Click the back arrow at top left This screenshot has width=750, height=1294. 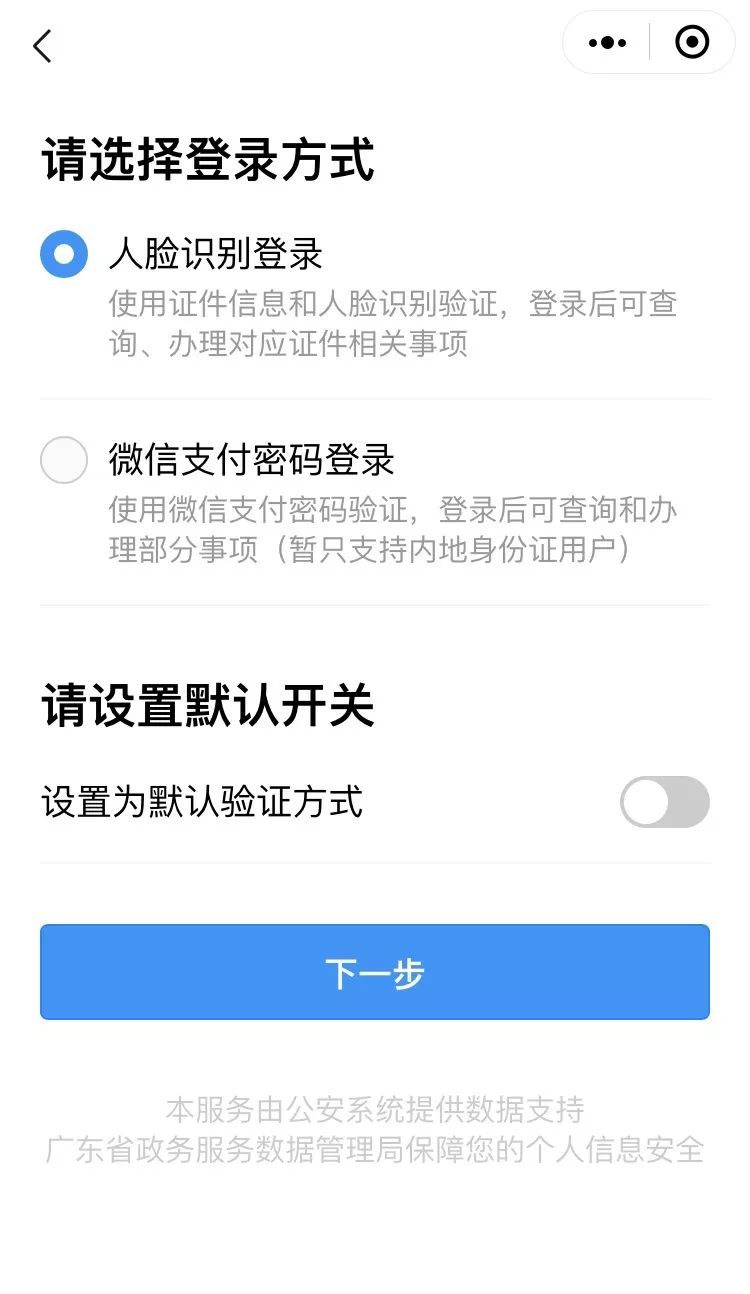(x=42, y=45)
